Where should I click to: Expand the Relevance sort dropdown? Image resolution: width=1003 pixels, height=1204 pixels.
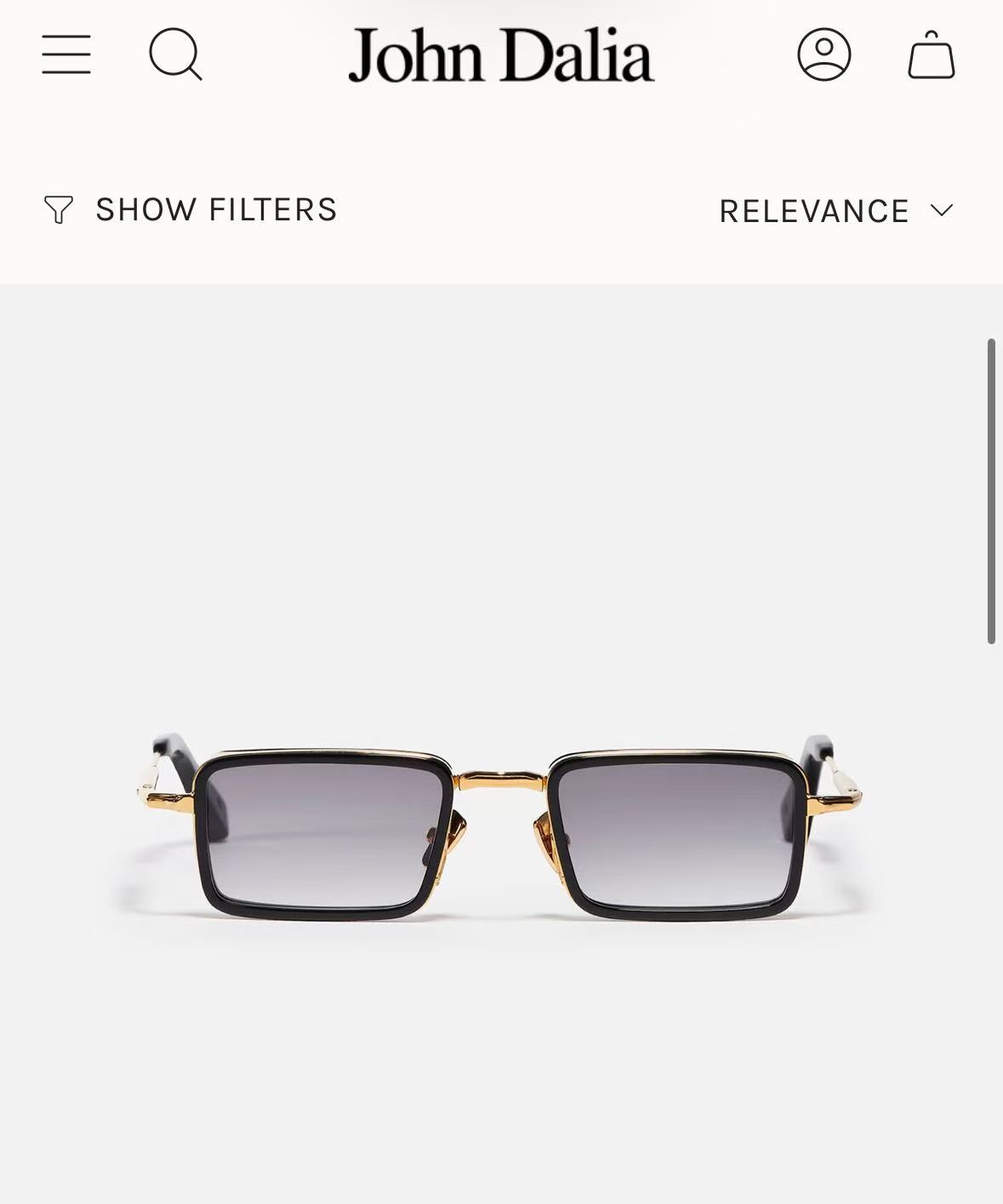coord(836,211)
